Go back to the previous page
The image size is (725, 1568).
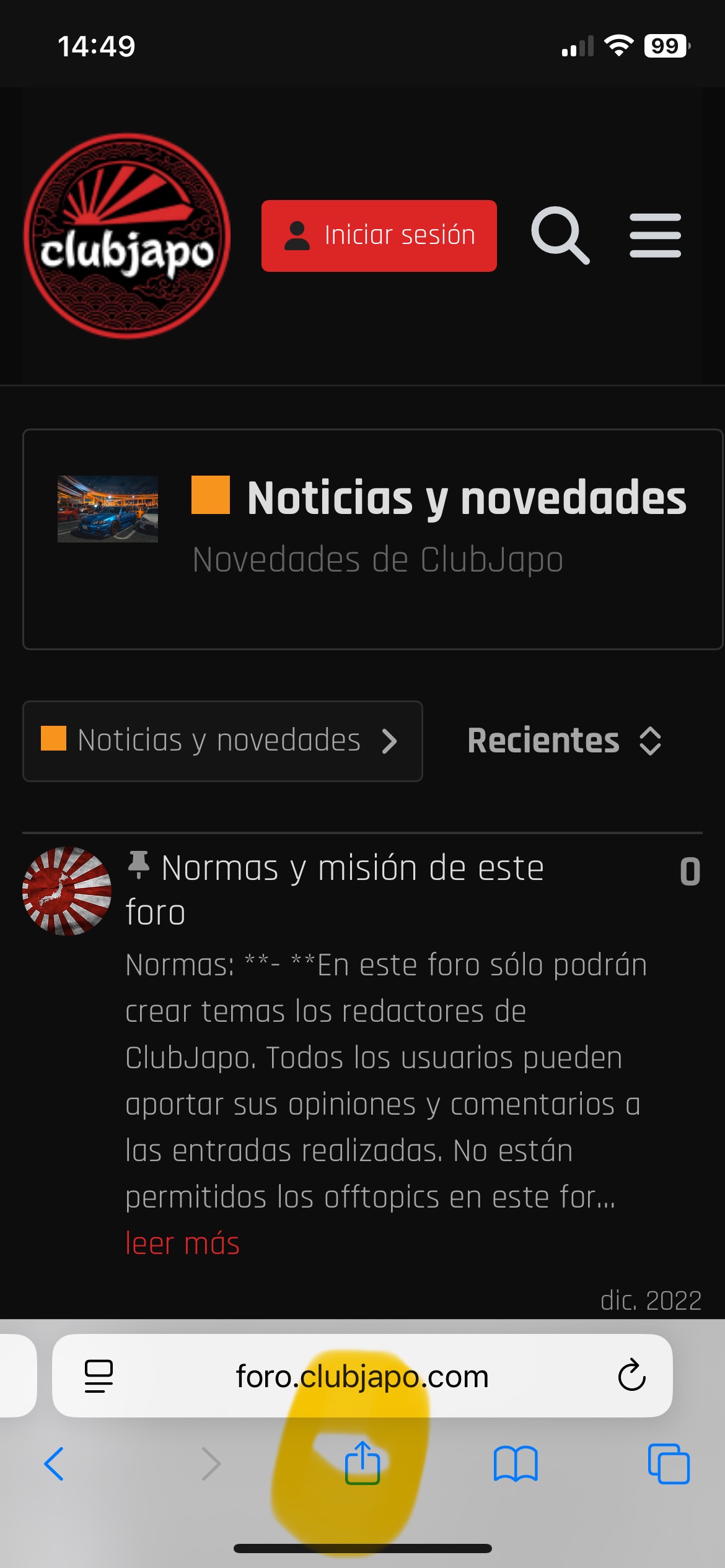54,1464
